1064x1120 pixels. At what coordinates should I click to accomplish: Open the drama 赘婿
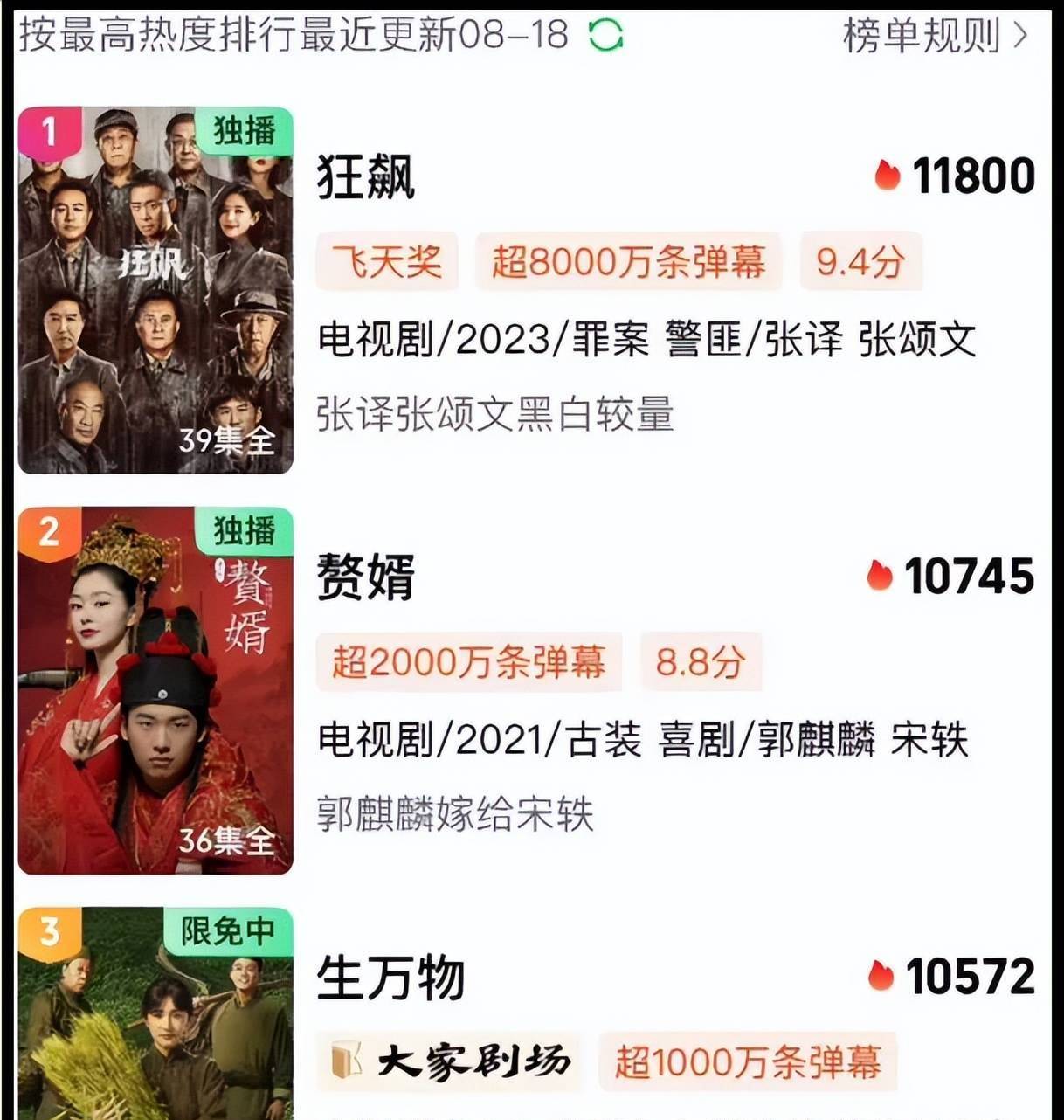click(365, 577)
